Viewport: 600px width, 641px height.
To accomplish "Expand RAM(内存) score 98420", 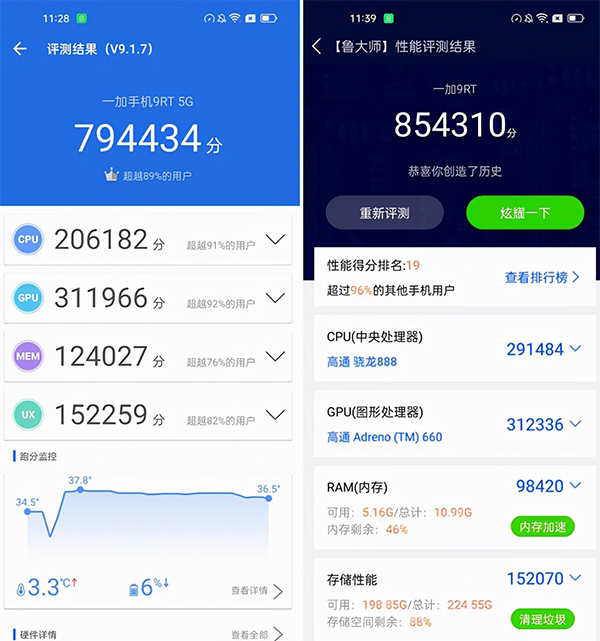I will pos(574,486).
